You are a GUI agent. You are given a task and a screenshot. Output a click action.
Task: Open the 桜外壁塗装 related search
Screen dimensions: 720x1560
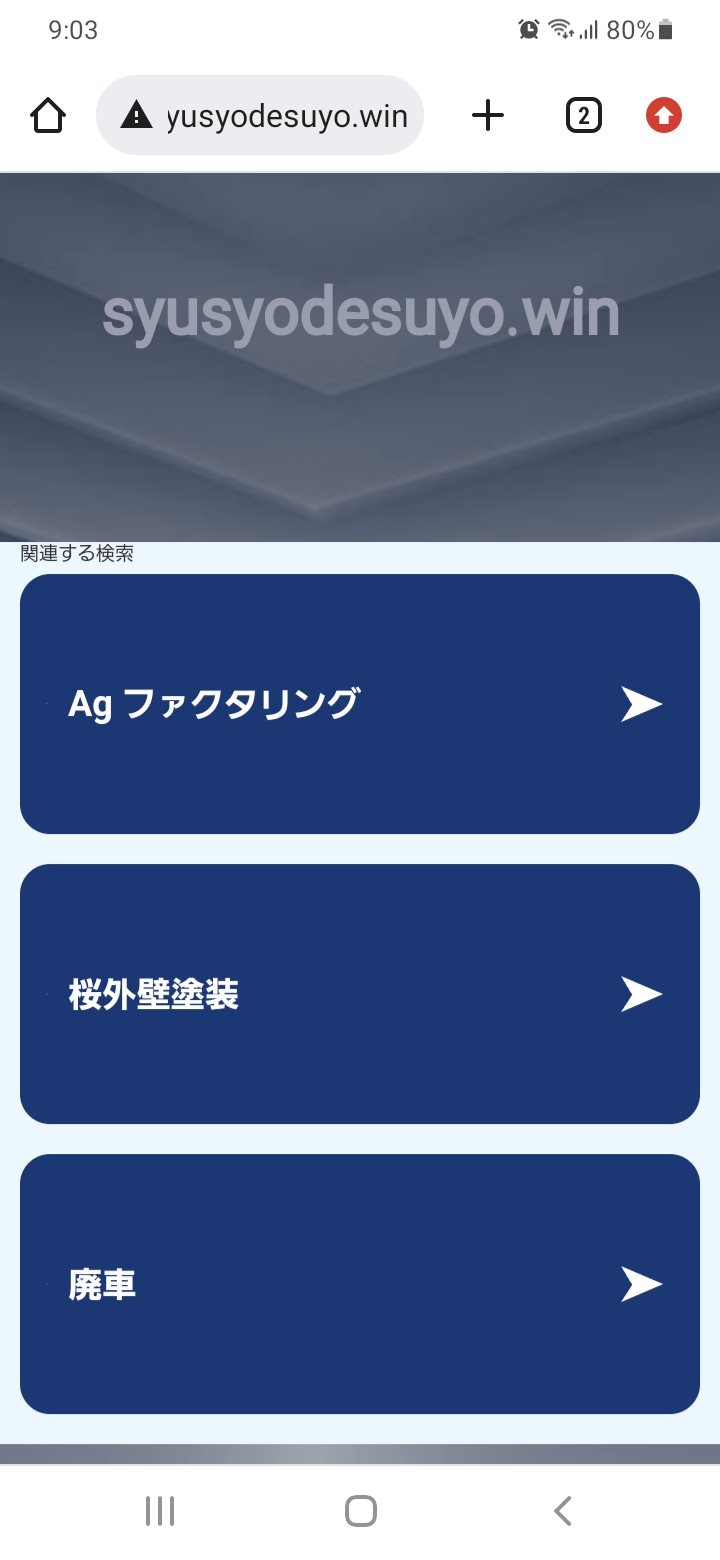point(360,994)
